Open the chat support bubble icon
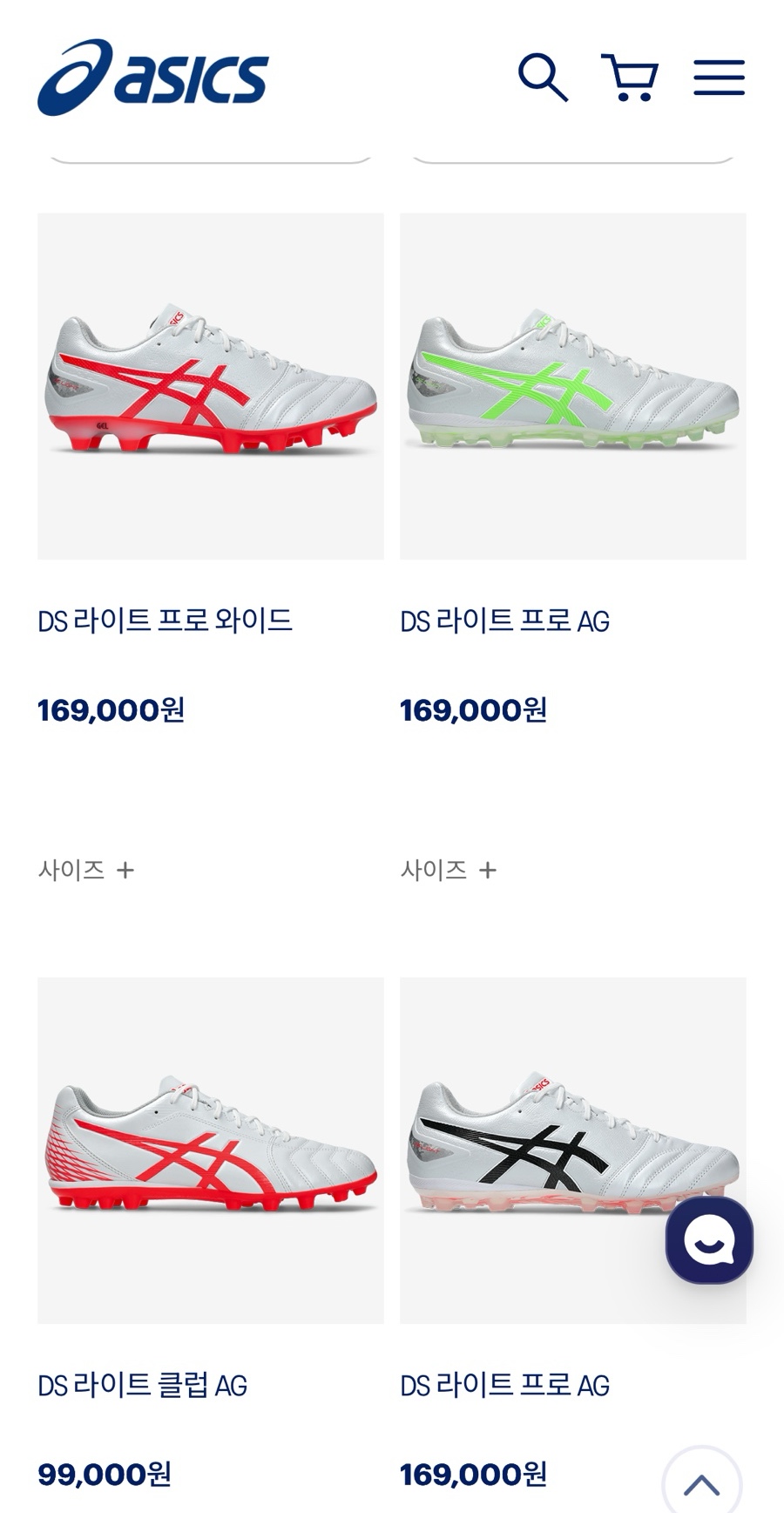Viewport: 784px width, 1513px height. click(x=712, y=1240)
